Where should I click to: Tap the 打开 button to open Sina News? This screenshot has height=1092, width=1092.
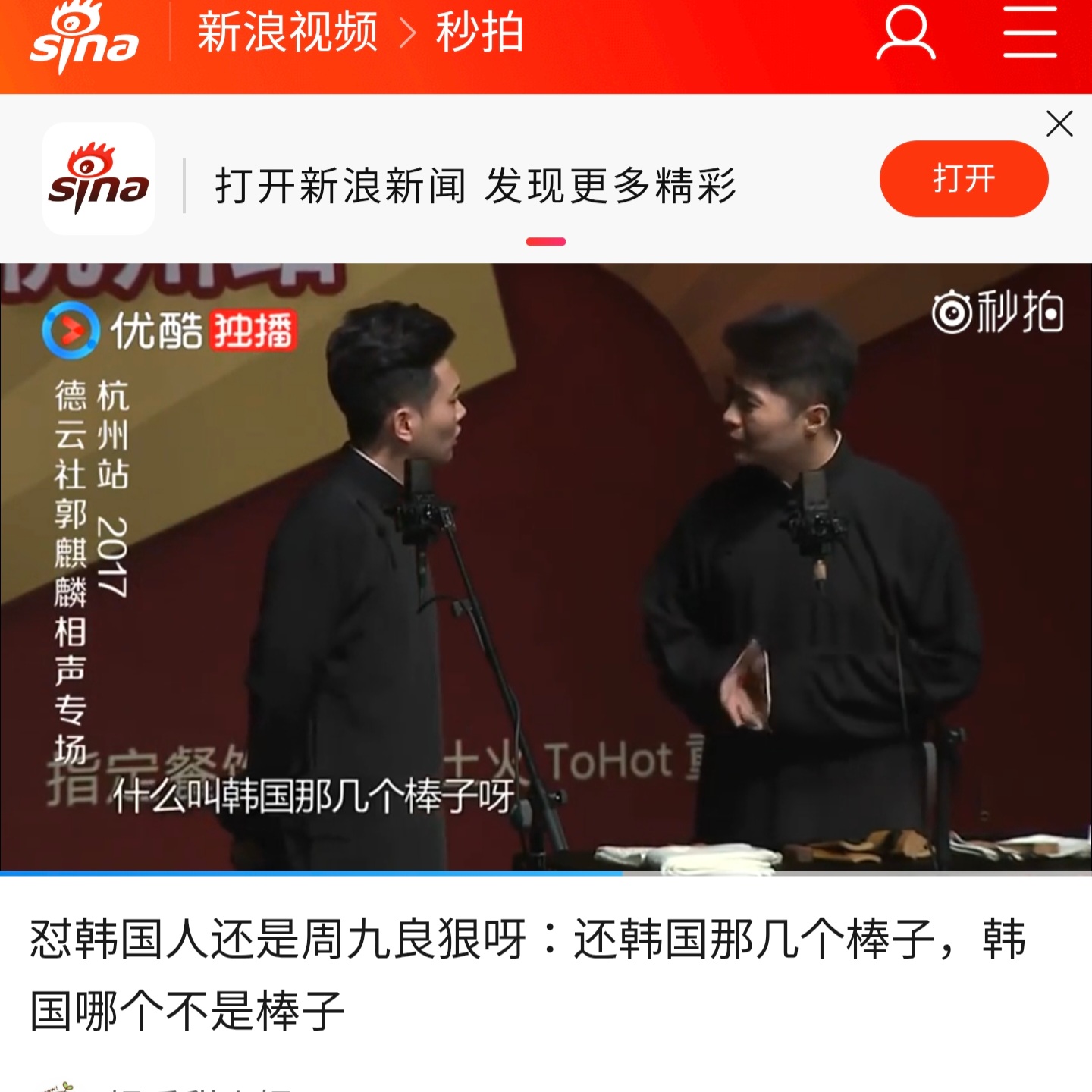[x=963, y=179]
